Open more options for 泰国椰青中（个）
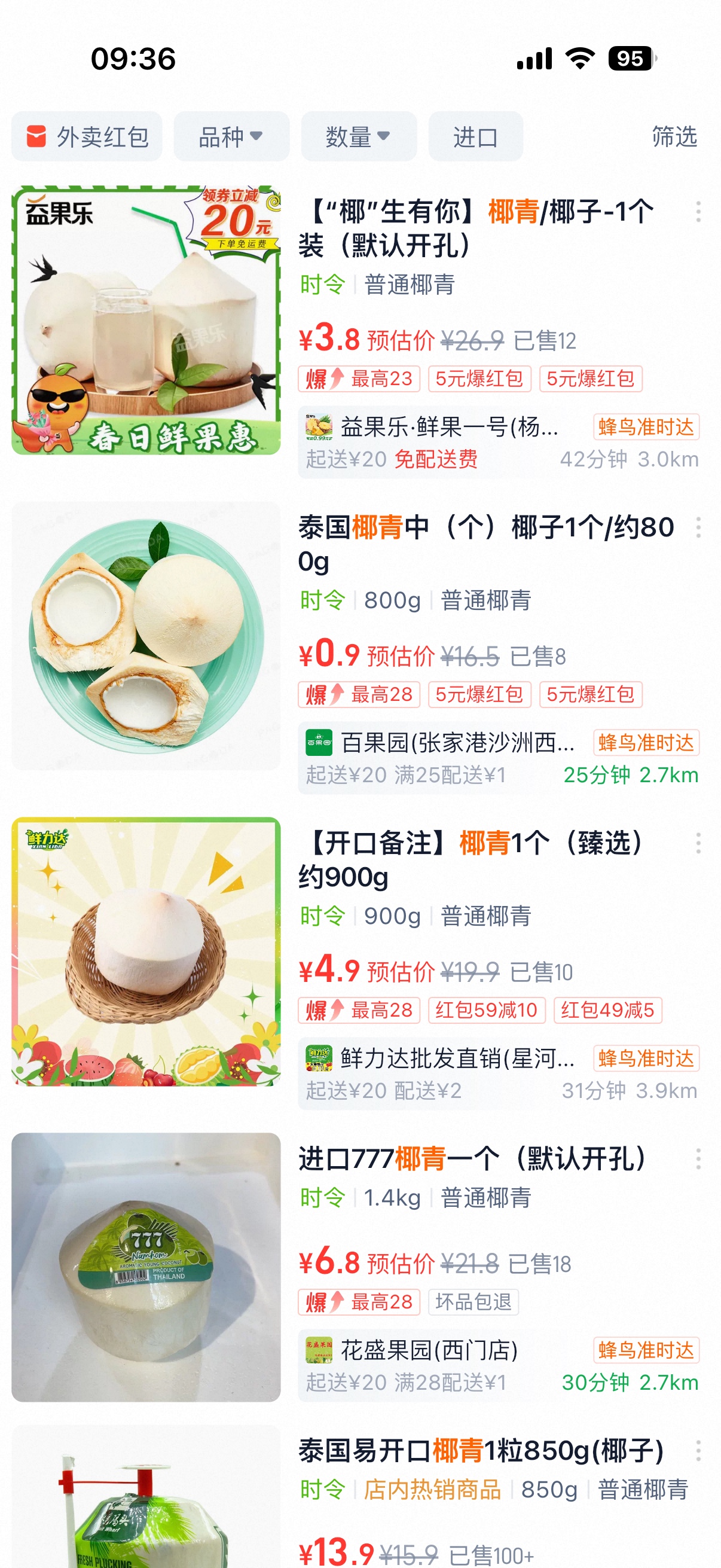Viewport: 721px width, 1568px height. (698, 527)
